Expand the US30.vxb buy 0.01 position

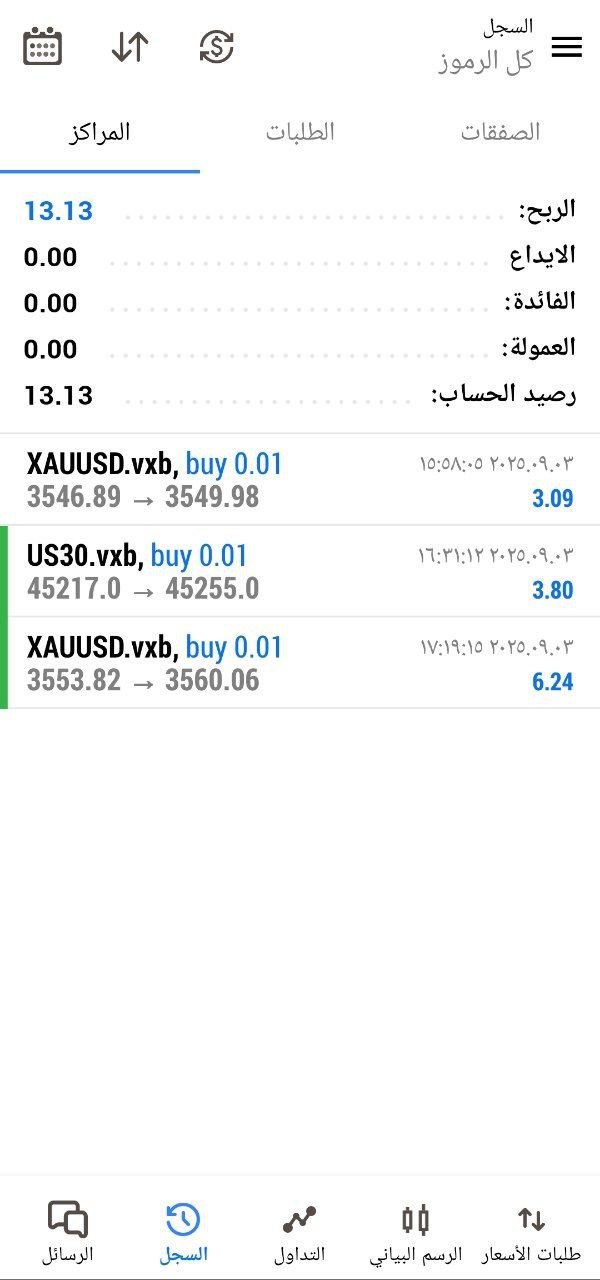300,571
